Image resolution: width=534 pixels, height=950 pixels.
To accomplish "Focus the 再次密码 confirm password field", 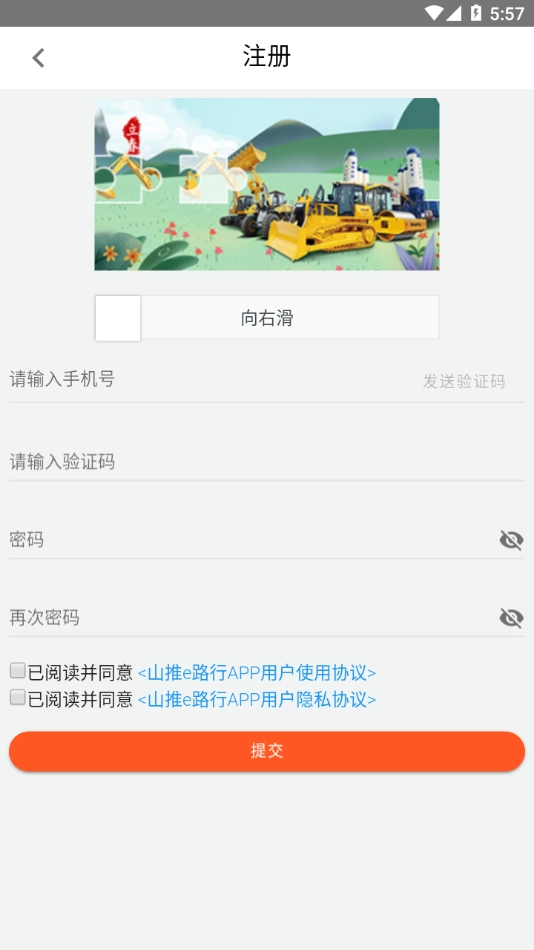I will coord(252,618).
